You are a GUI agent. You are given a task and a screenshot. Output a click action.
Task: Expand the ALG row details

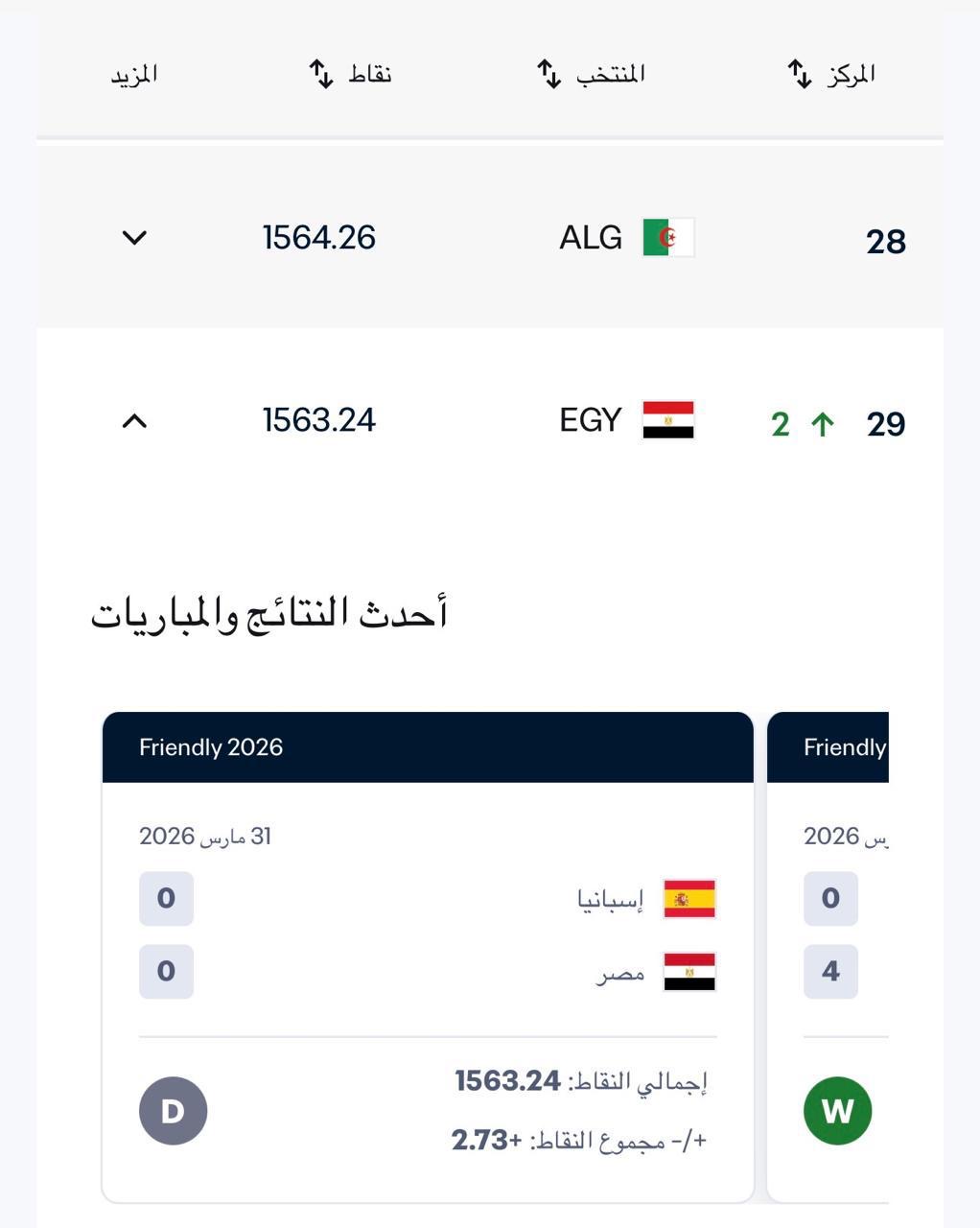click(134, 237)
